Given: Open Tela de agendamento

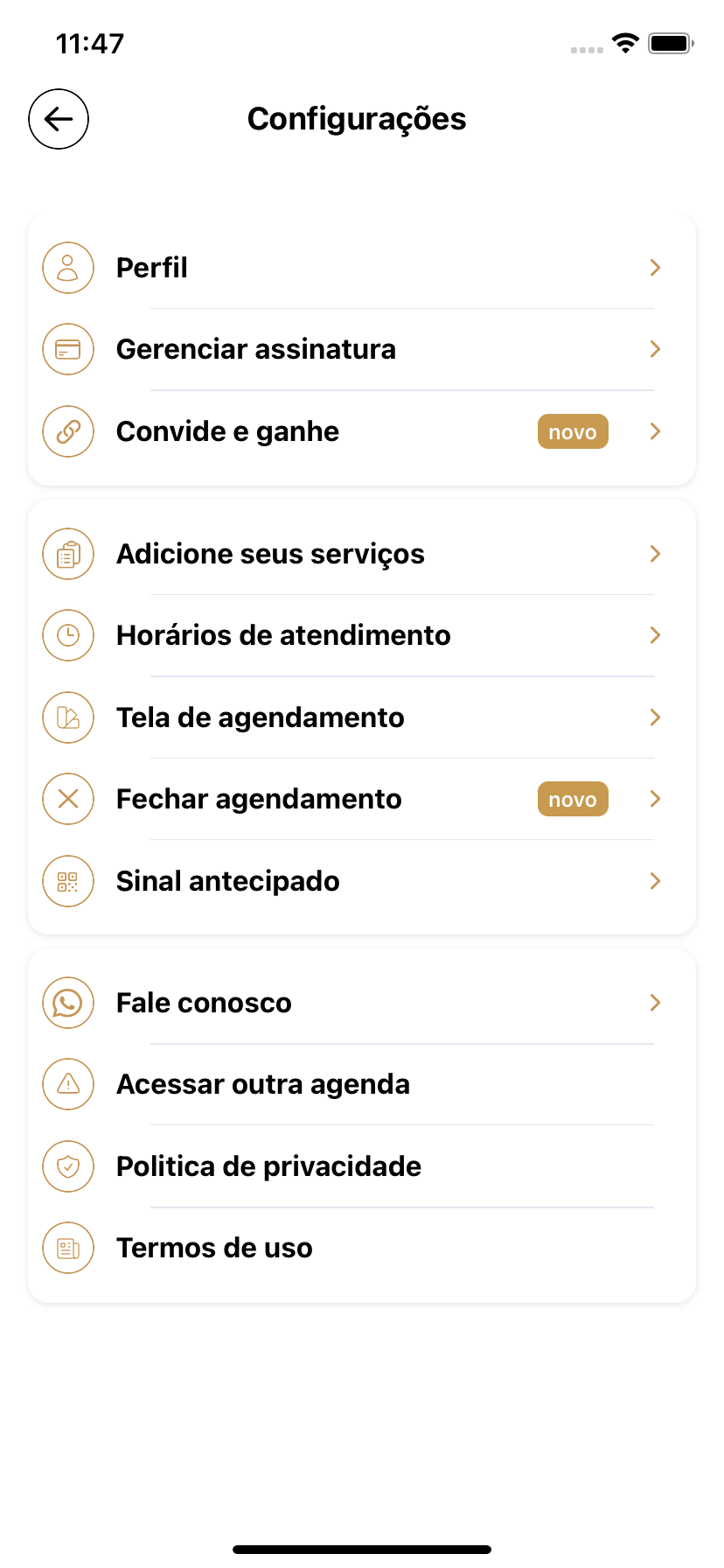Looking at the screenshot, I should 362,717.
